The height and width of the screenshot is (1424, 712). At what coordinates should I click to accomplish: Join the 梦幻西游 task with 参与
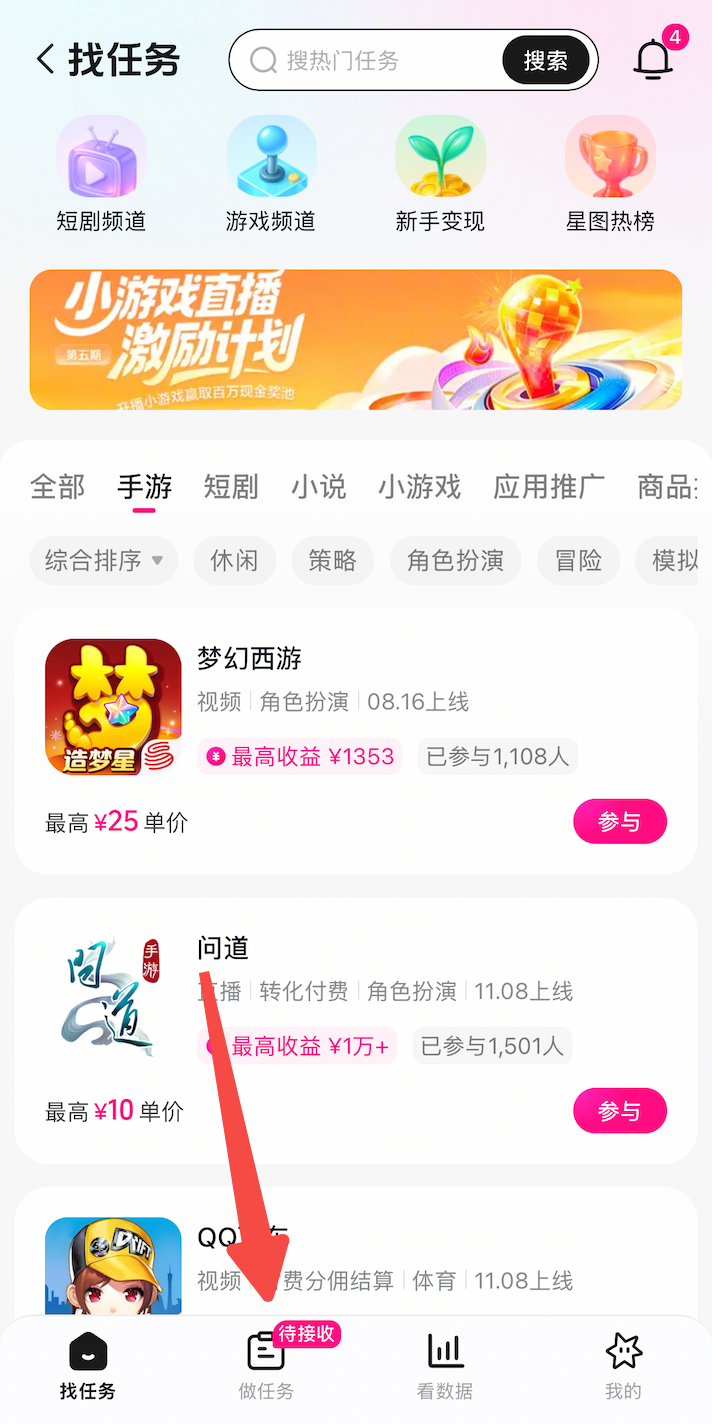coord(619,822)
